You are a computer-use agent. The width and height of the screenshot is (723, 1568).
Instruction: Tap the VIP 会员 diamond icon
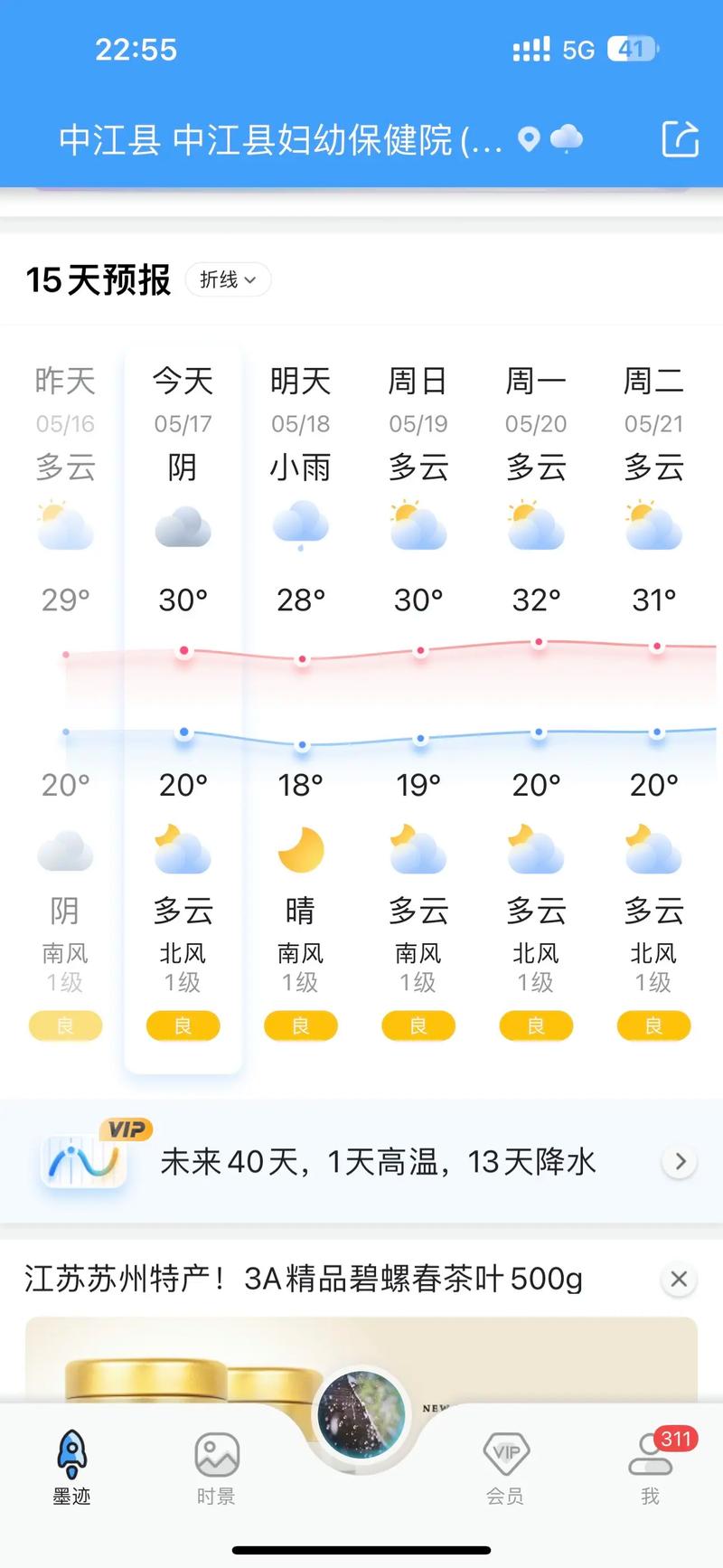click(x=505, y=1454)
